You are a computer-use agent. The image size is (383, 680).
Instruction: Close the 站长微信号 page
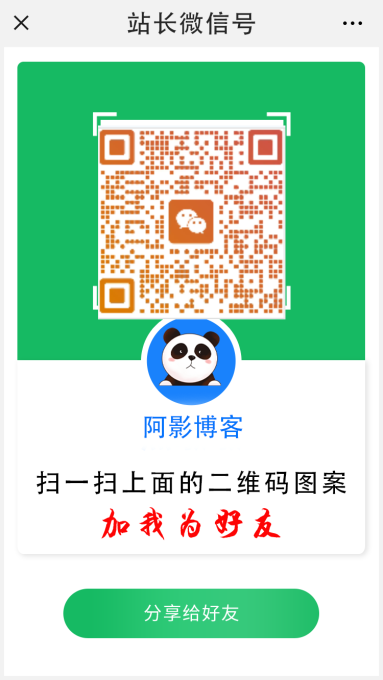coord(21,23)
